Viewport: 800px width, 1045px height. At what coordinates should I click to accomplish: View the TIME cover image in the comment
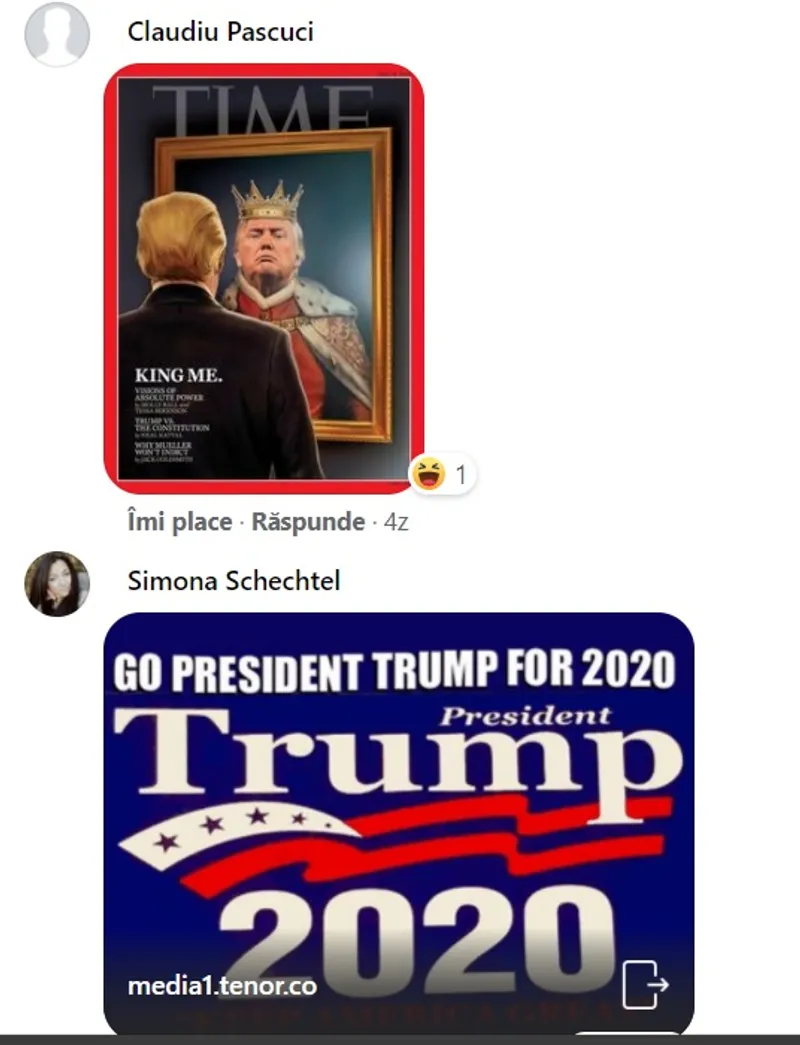click(264, 278)
